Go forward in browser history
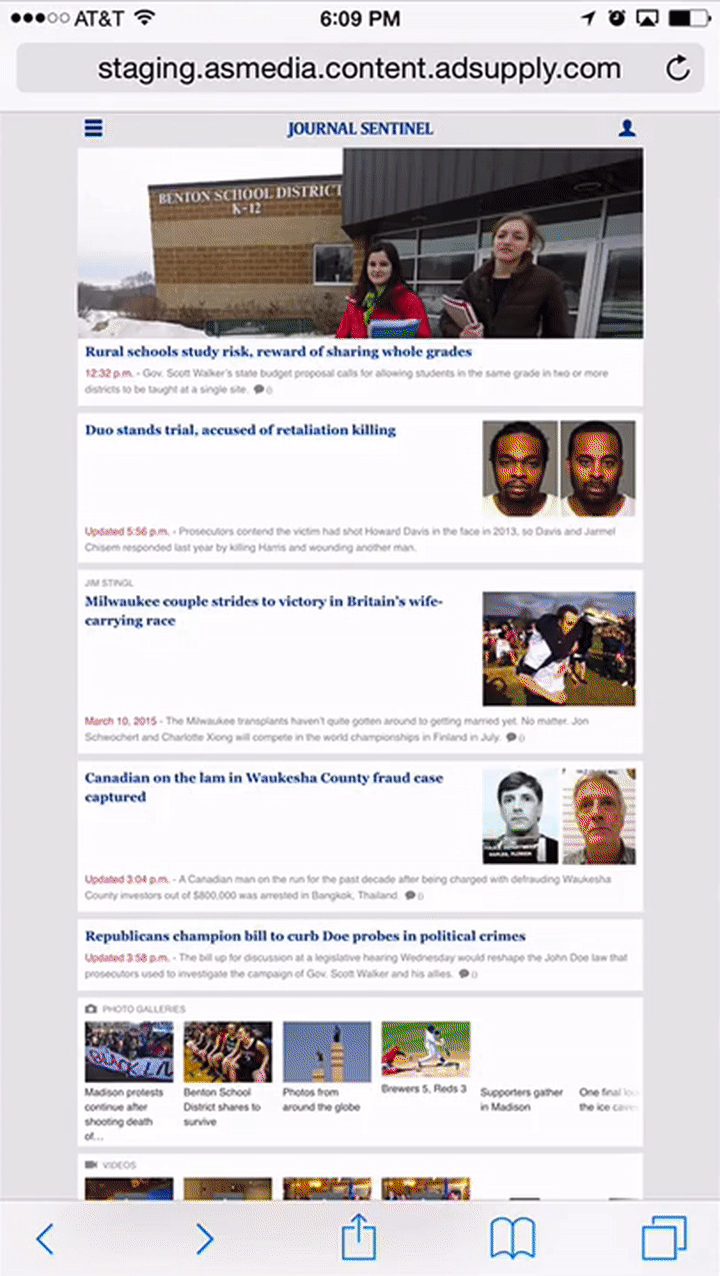720x1276 pixels. click(204, 1239)
